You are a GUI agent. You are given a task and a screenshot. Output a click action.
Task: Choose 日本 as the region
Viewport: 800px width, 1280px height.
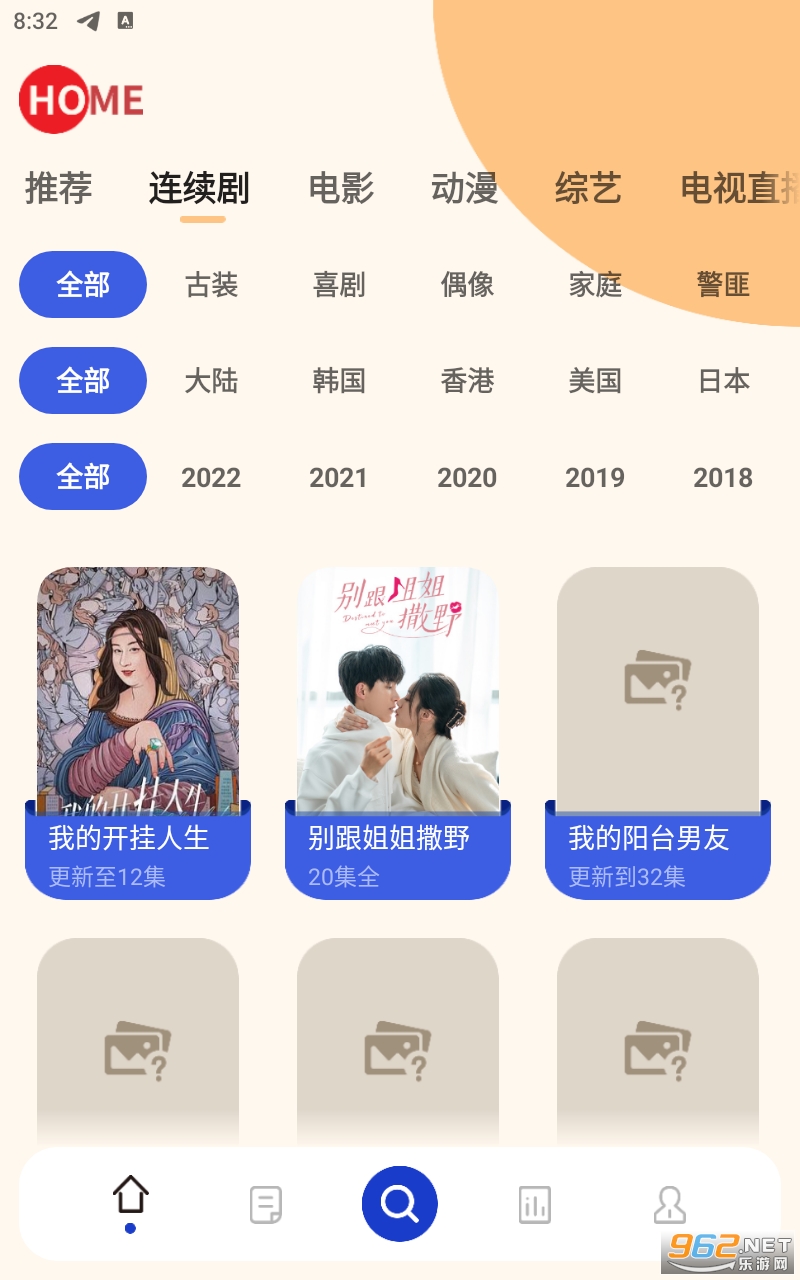coord(723,381)
